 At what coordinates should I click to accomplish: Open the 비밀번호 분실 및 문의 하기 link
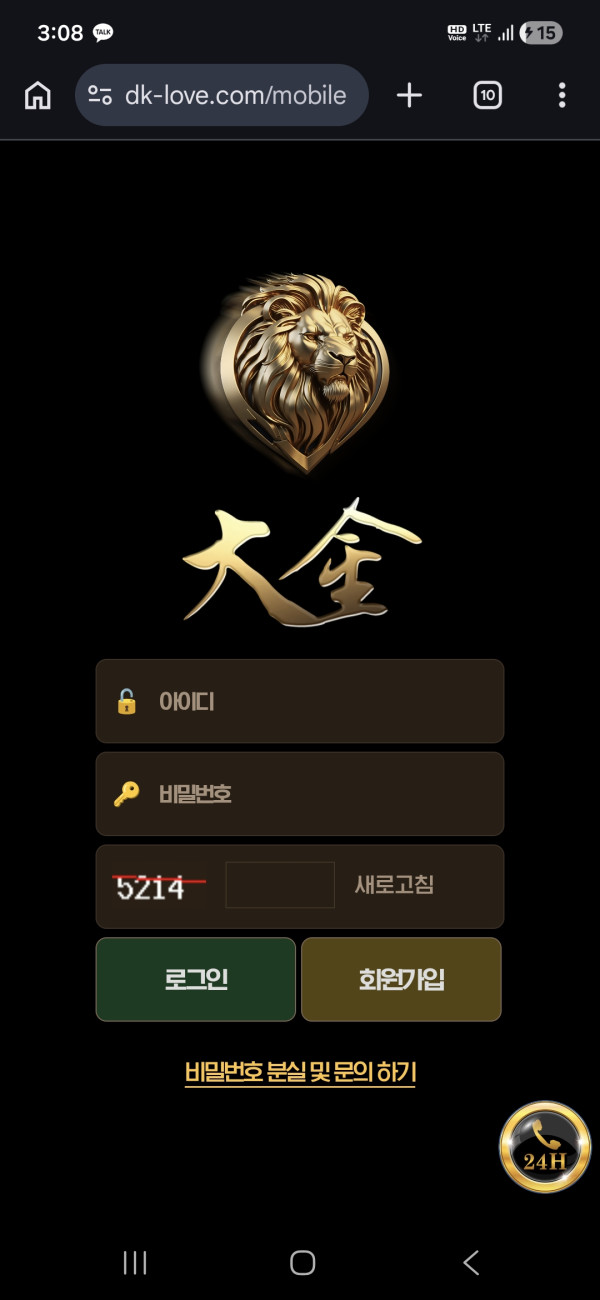tap(300, 1072)
